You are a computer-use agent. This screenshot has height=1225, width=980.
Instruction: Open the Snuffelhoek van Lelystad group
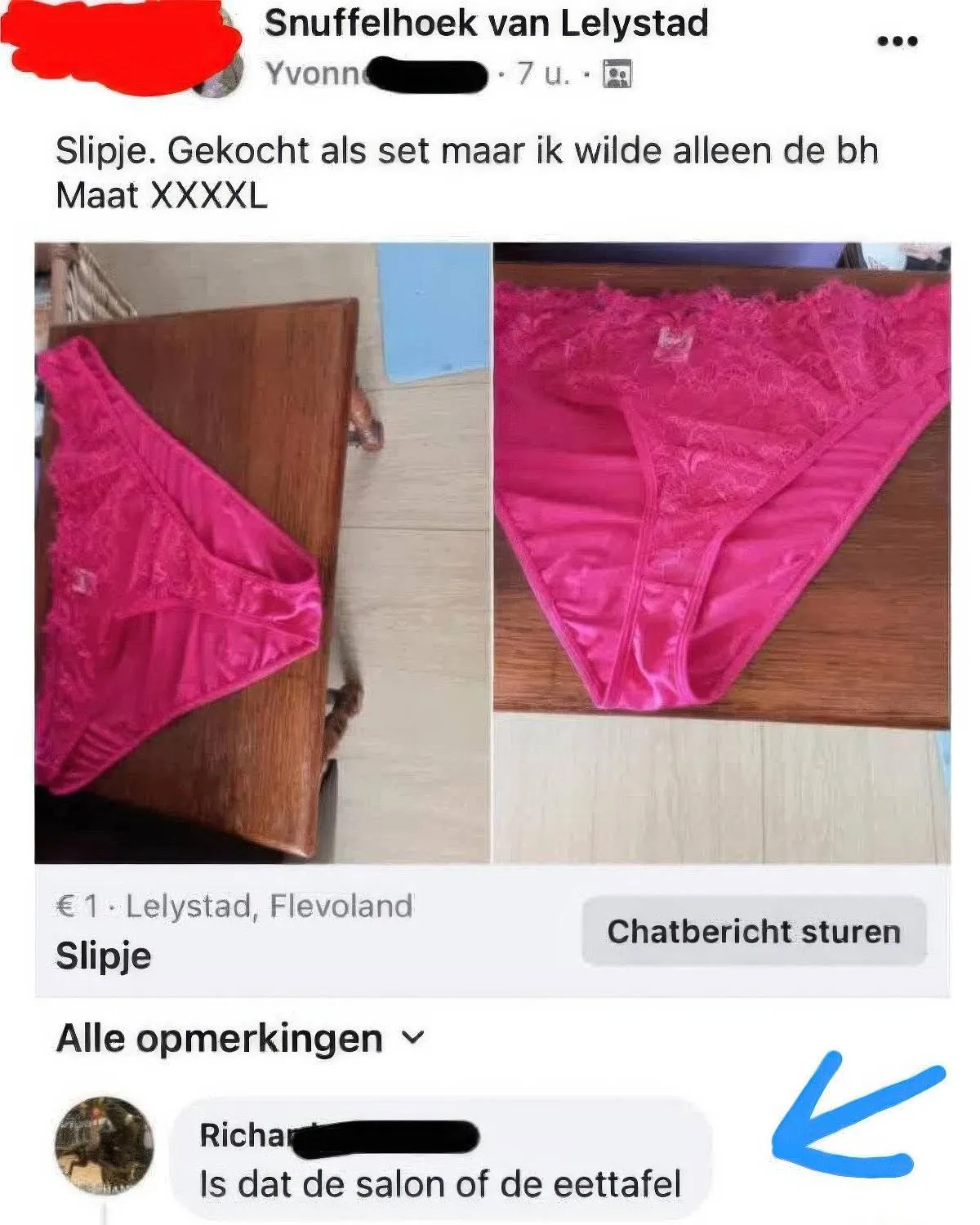tap(486, 23)
